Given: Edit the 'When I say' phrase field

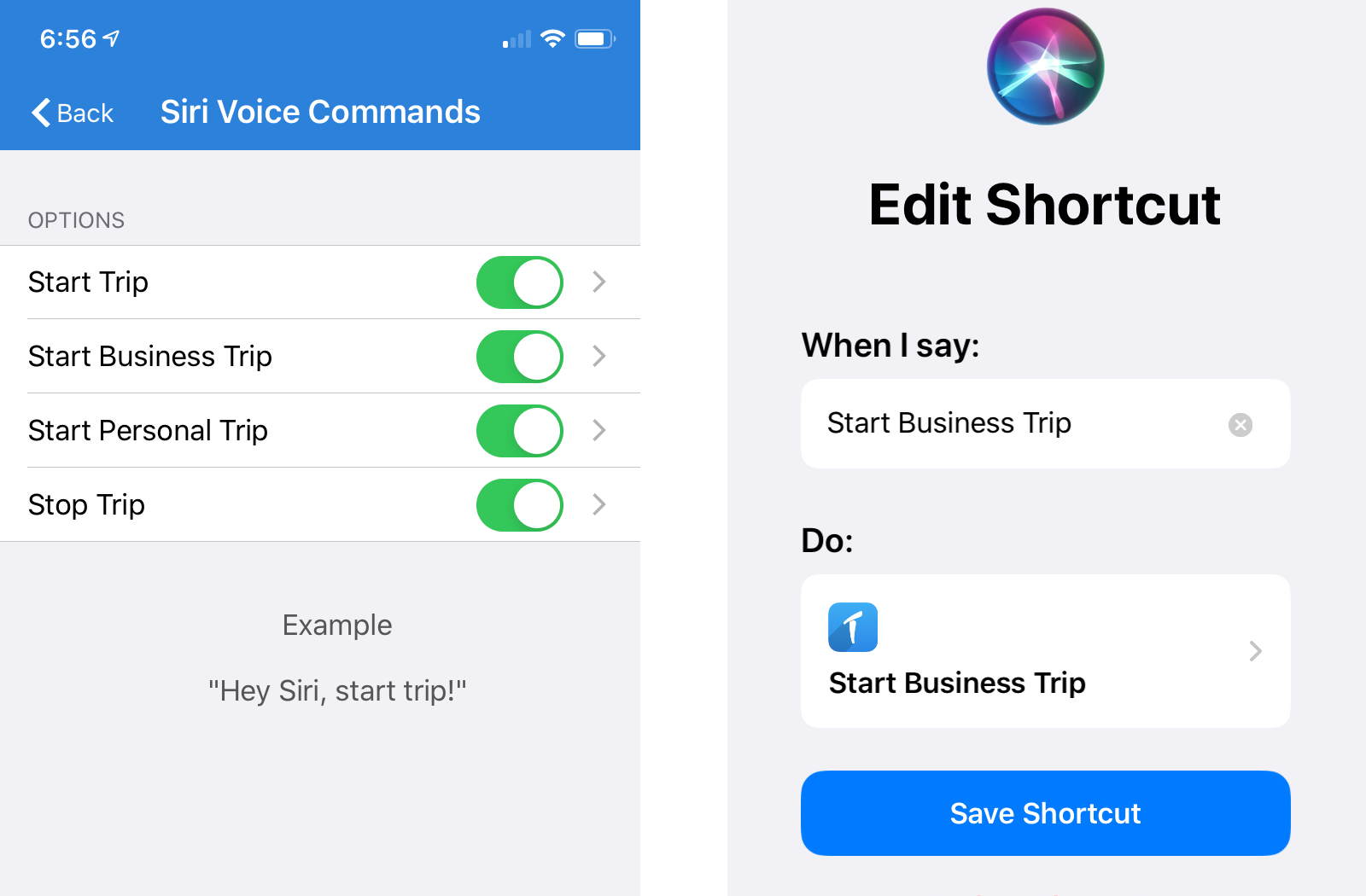Looking at the screenshot, I should pos(1007,424).
